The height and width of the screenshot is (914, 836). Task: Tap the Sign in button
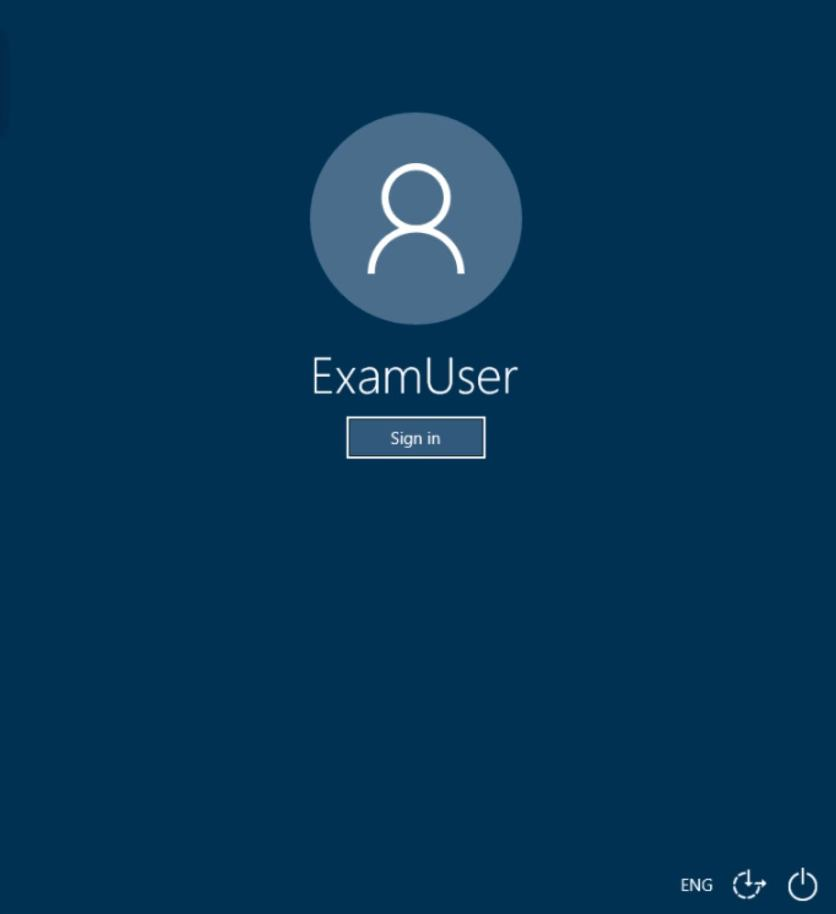pyautogui.click(x=415, y=438)
